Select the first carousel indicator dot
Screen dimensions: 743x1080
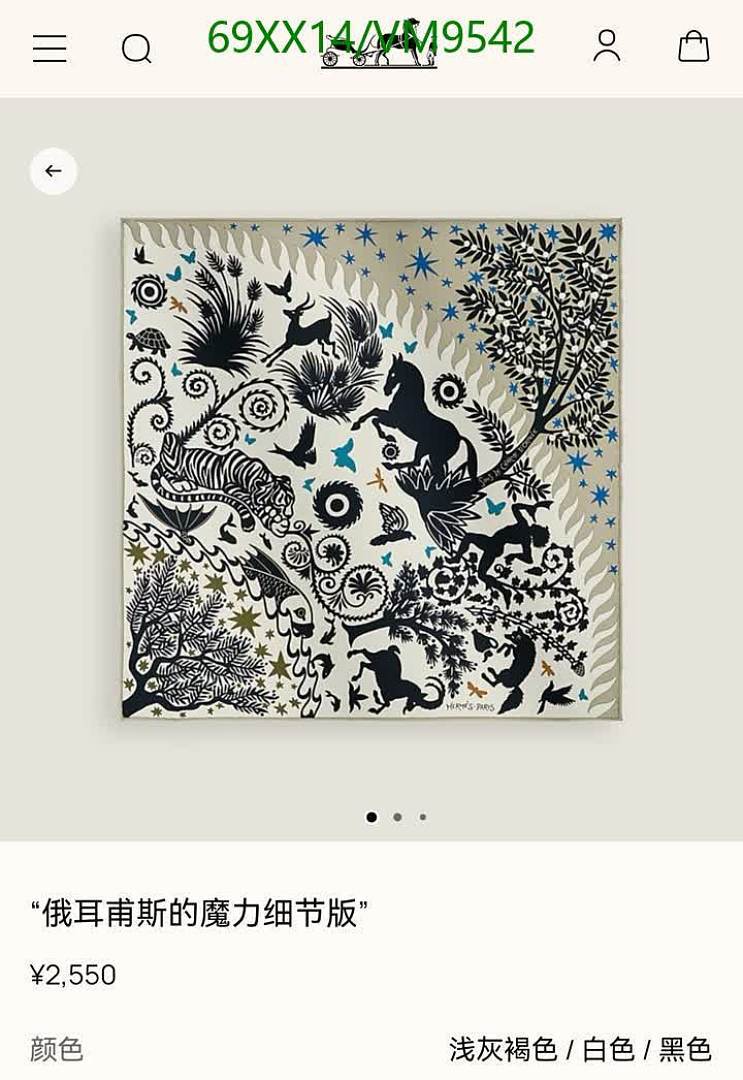373,817
